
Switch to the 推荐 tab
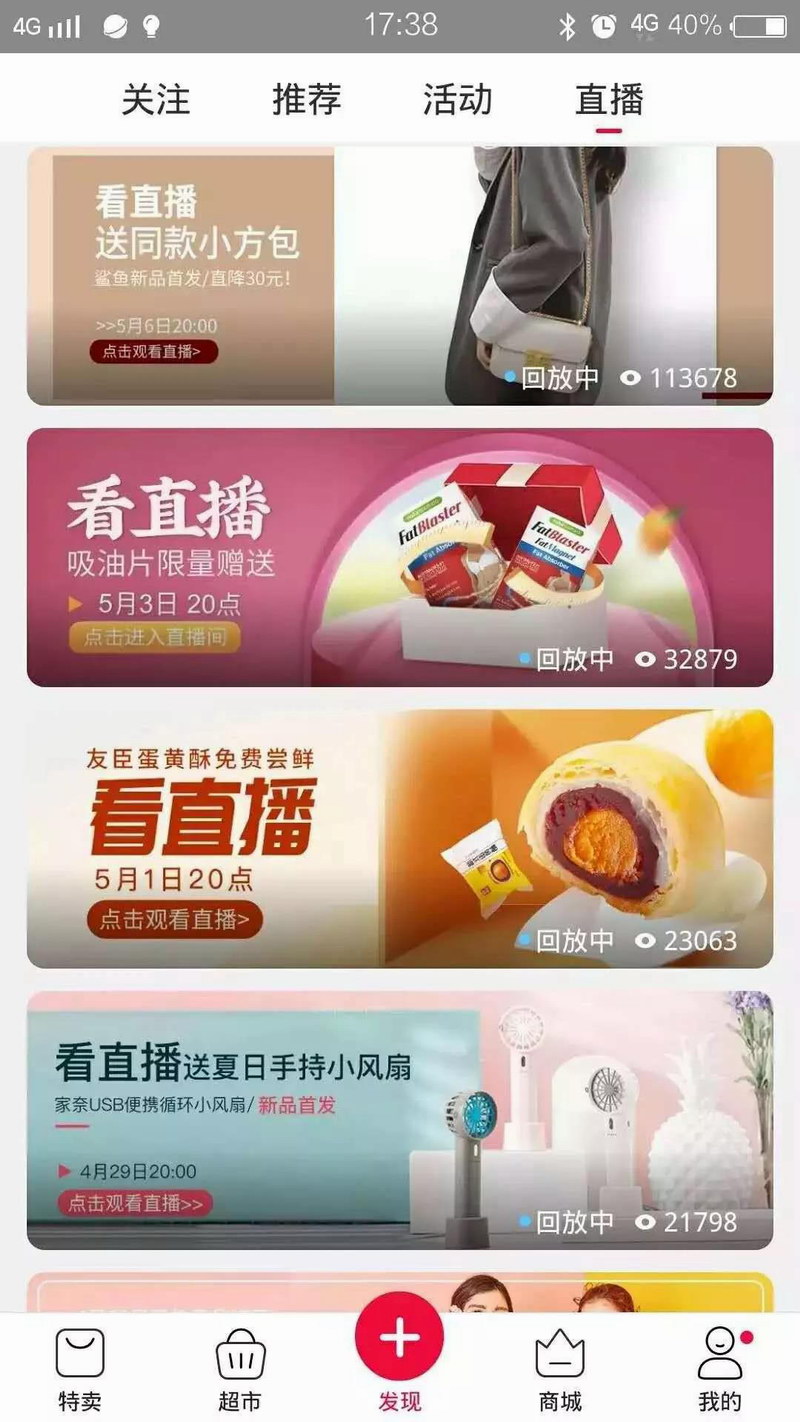[x=306, y=99]
